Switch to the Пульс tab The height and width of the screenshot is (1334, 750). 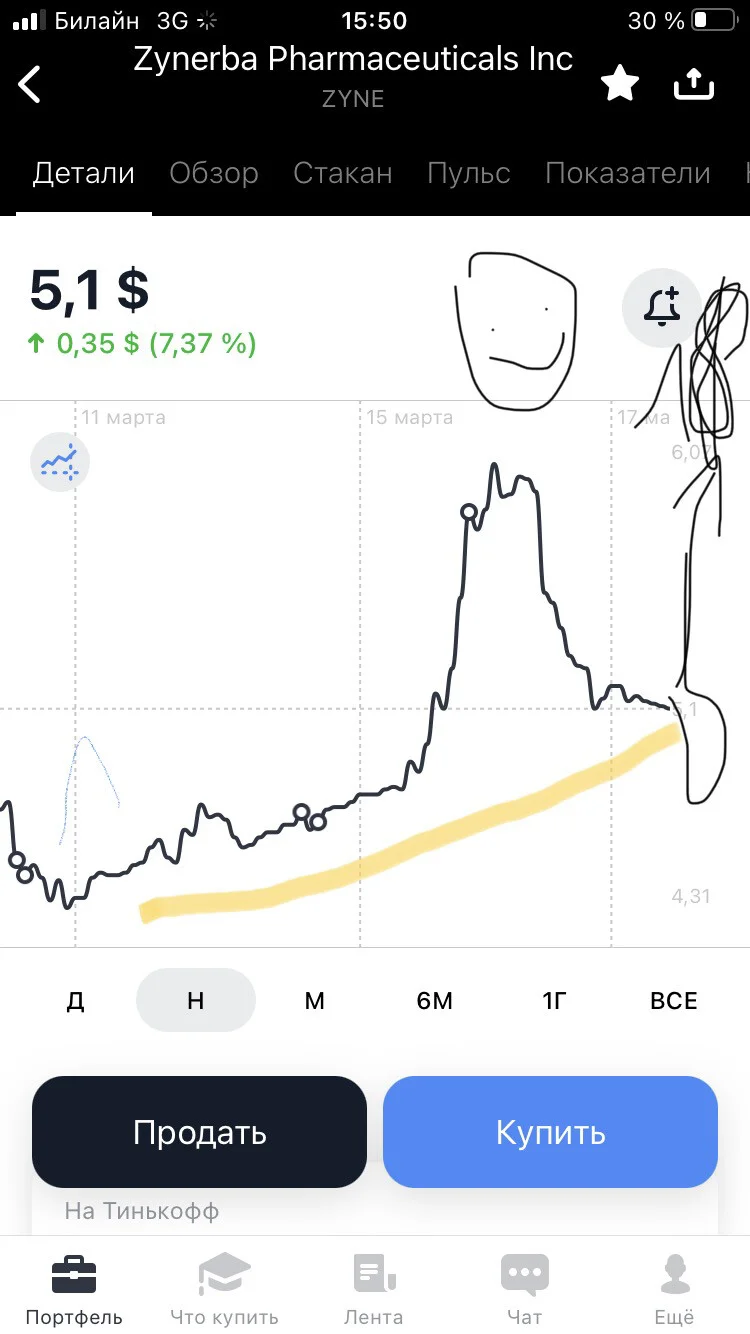pos(469,173)
